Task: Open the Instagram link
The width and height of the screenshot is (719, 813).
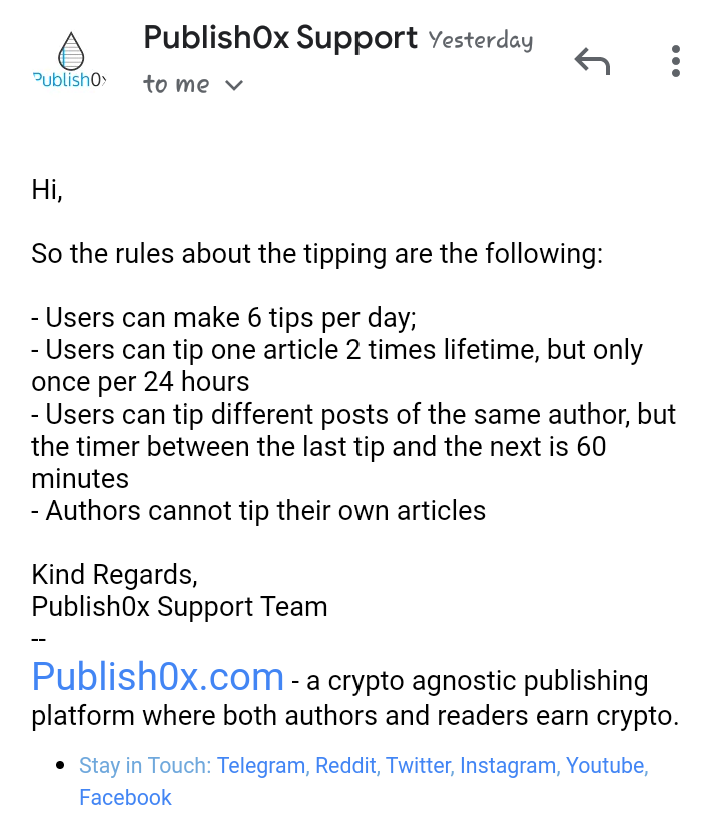Action: tap(509, 766)
